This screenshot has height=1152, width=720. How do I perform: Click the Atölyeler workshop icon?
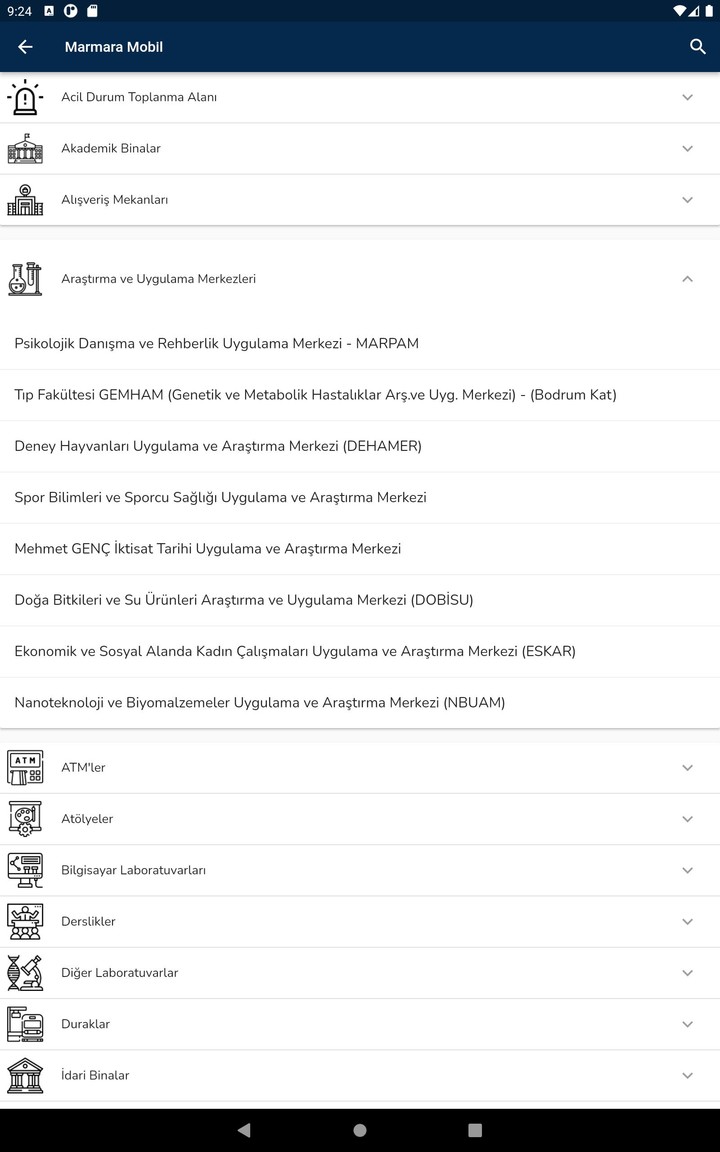point(25,818)
